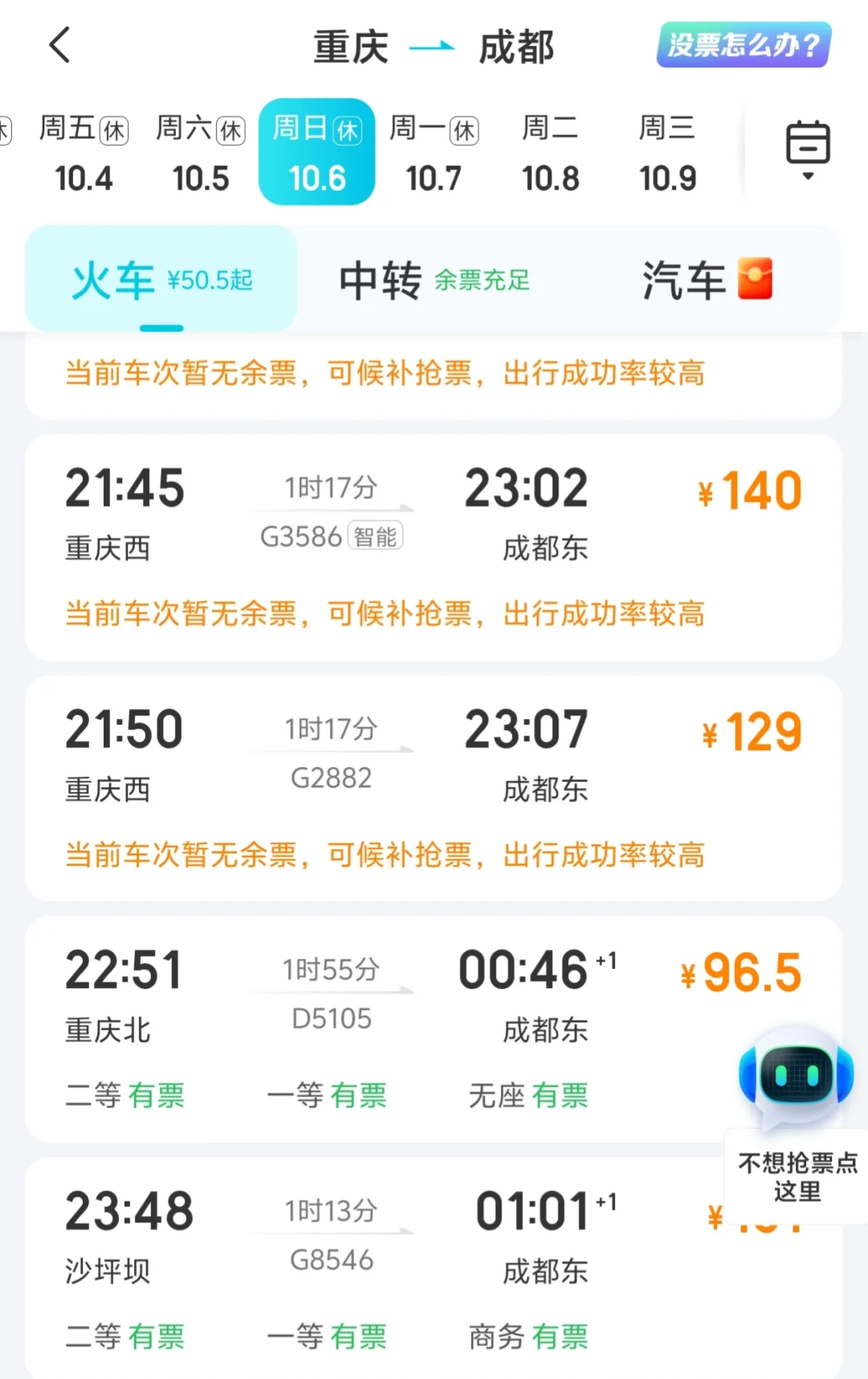Click the 休 holiday badge on 10.6
The image size is (868, 1379).
pyautogui.click(x=347, y=129)
